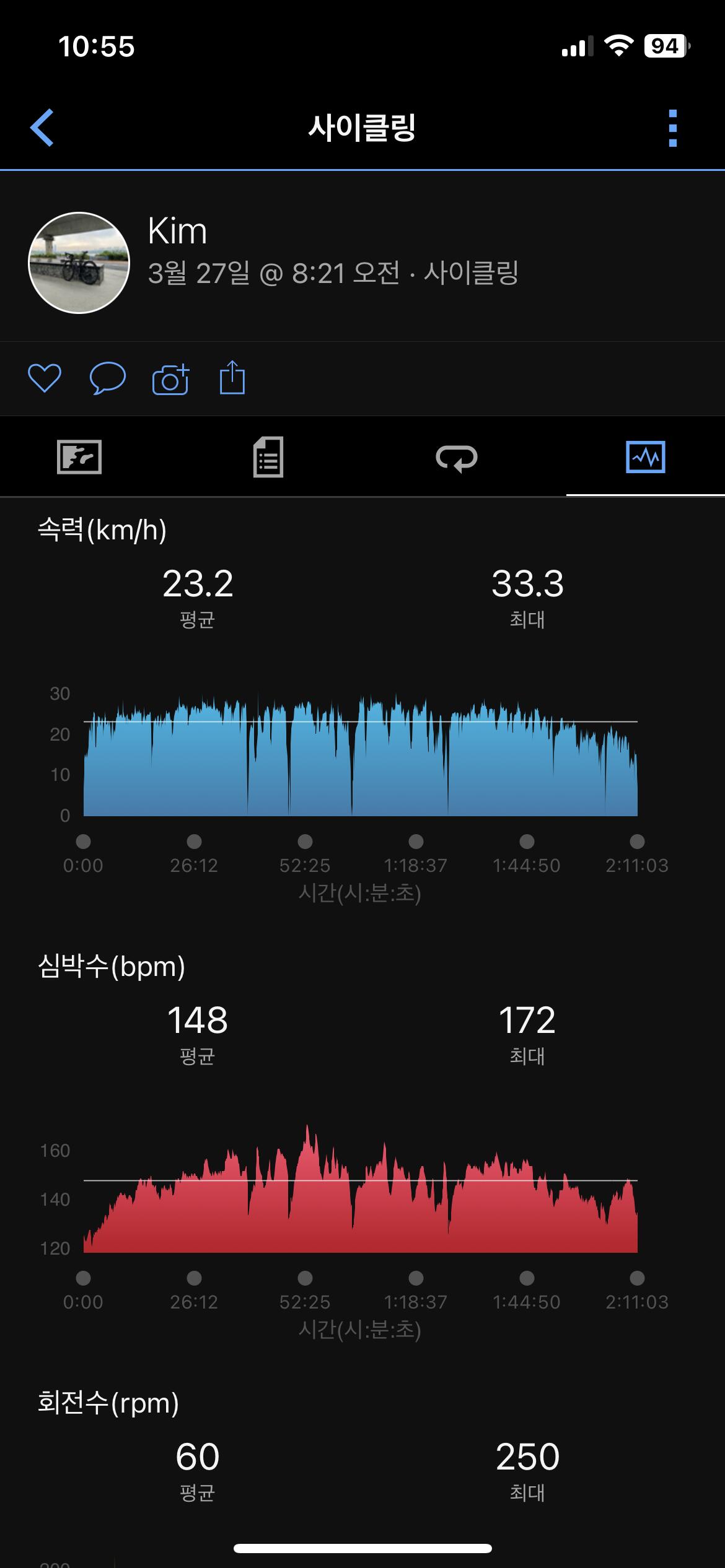Open comments on the activity
The width and height of the screenshot is (725, 1568).
pyautogui.click(x=108, y=378)
